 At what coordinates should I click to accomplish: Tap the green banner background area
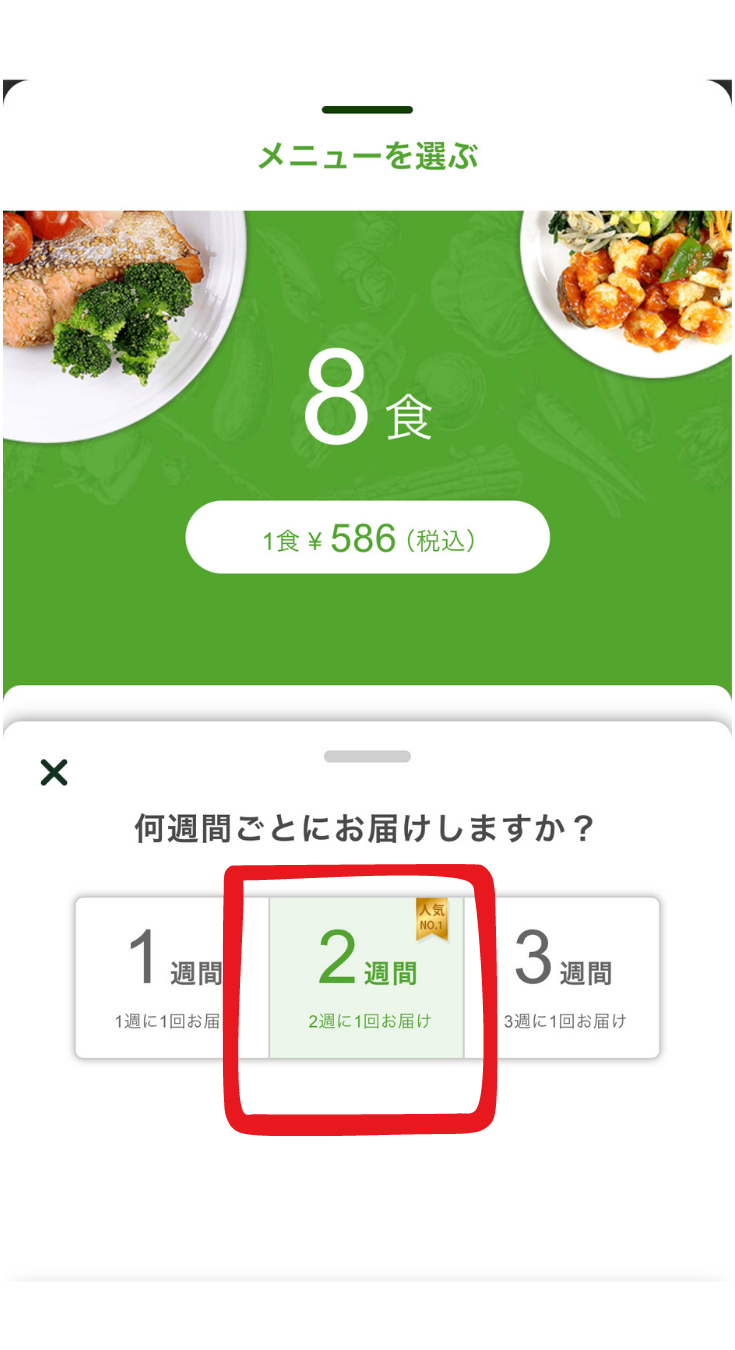[367, 630]
